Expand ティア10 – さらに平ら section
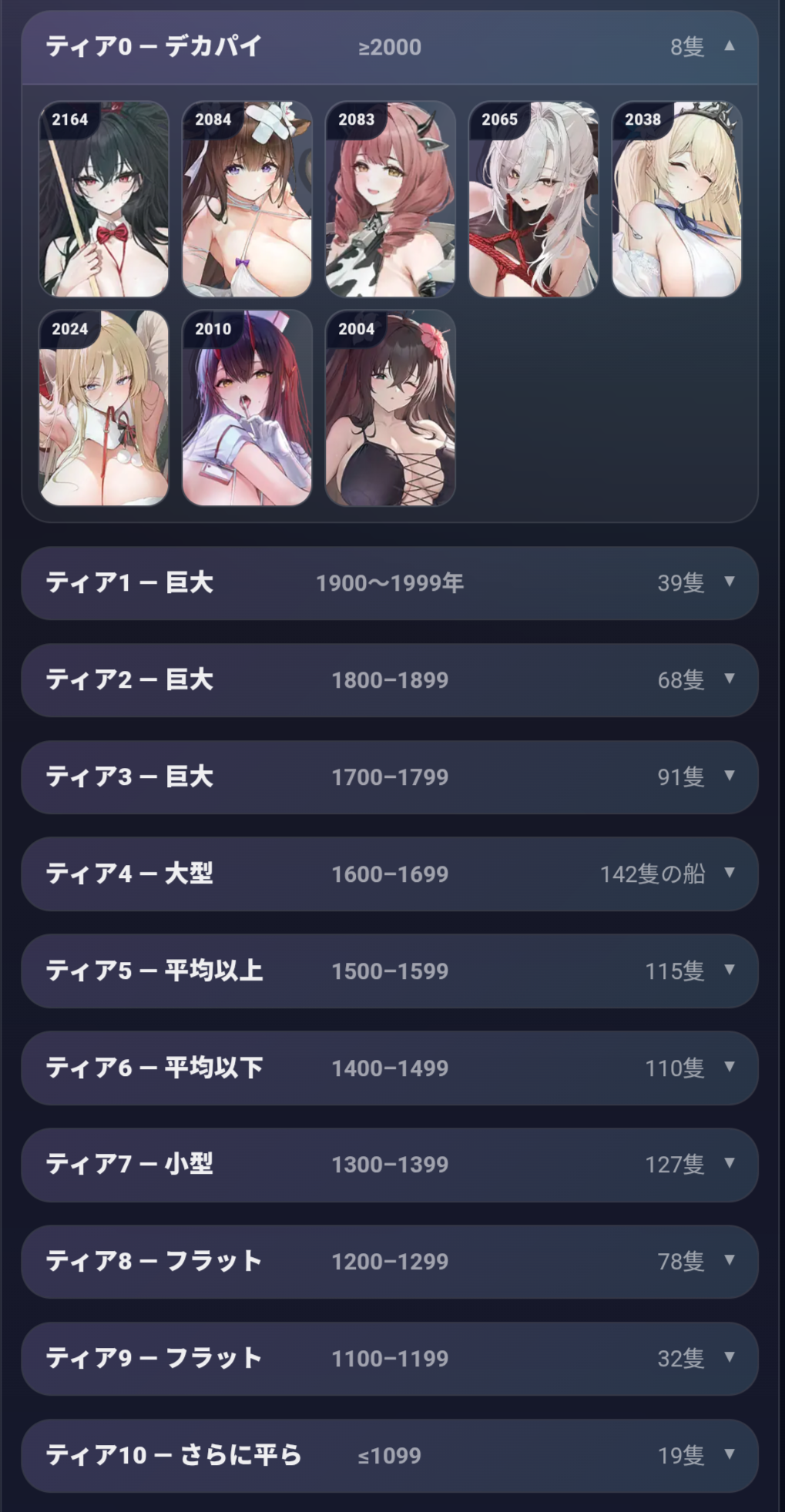 [389, 1456]
